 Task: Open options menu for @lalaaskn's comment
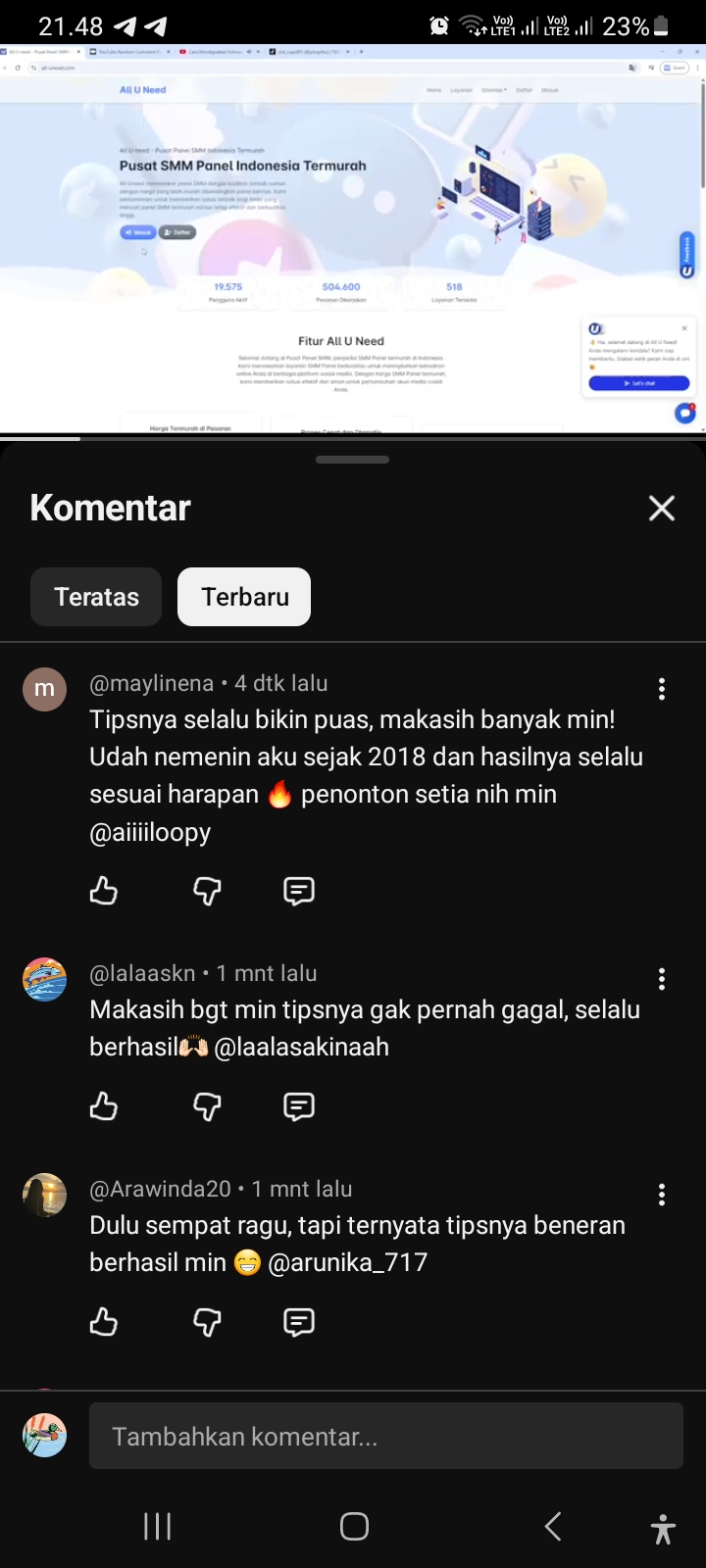click(x=662, y=978)
